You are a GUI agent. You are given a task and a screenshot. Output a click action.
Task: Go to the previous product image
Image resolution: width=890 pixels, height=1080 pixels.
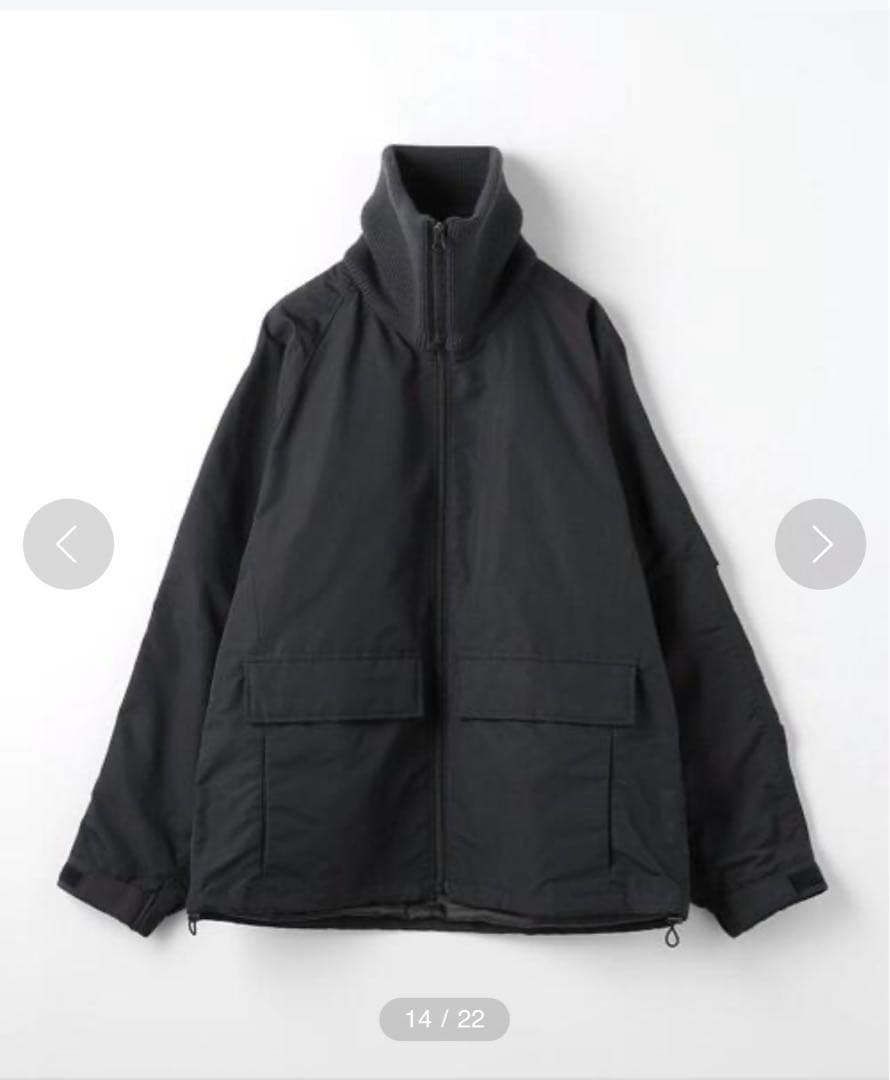pos(68,544)
